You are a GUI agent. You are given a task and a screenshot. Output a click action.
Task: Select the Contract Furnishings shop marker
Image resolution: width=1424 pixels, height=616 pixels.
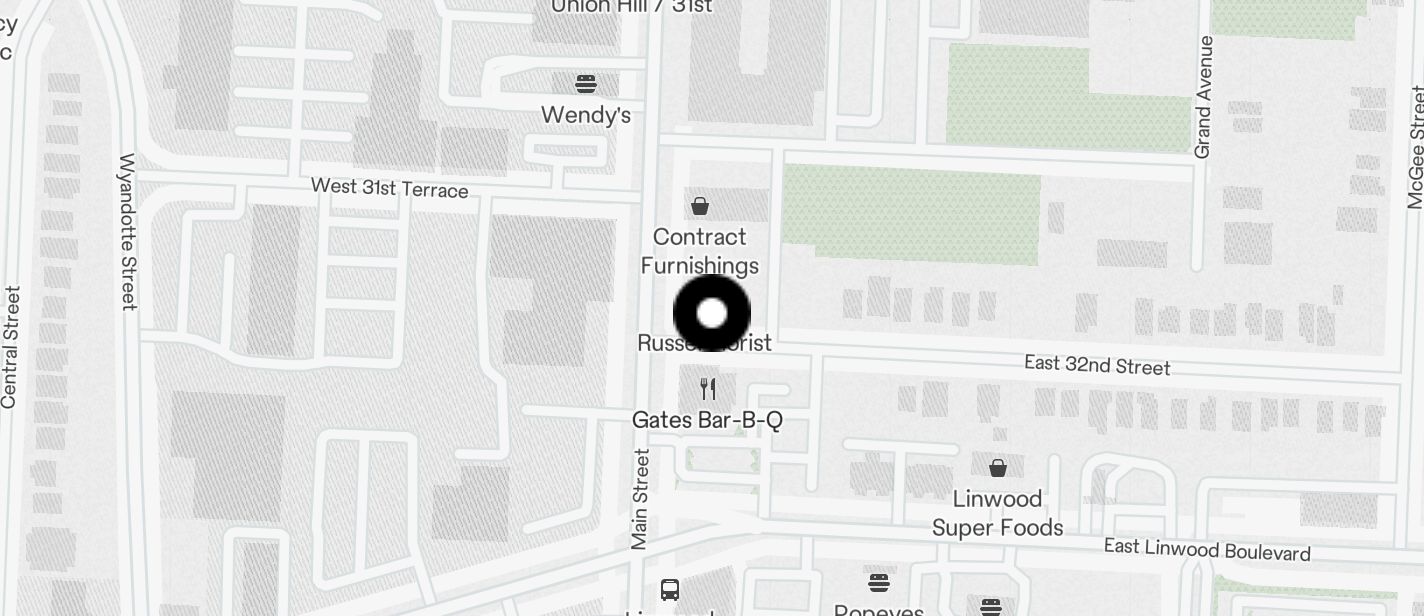click(700, 207)
